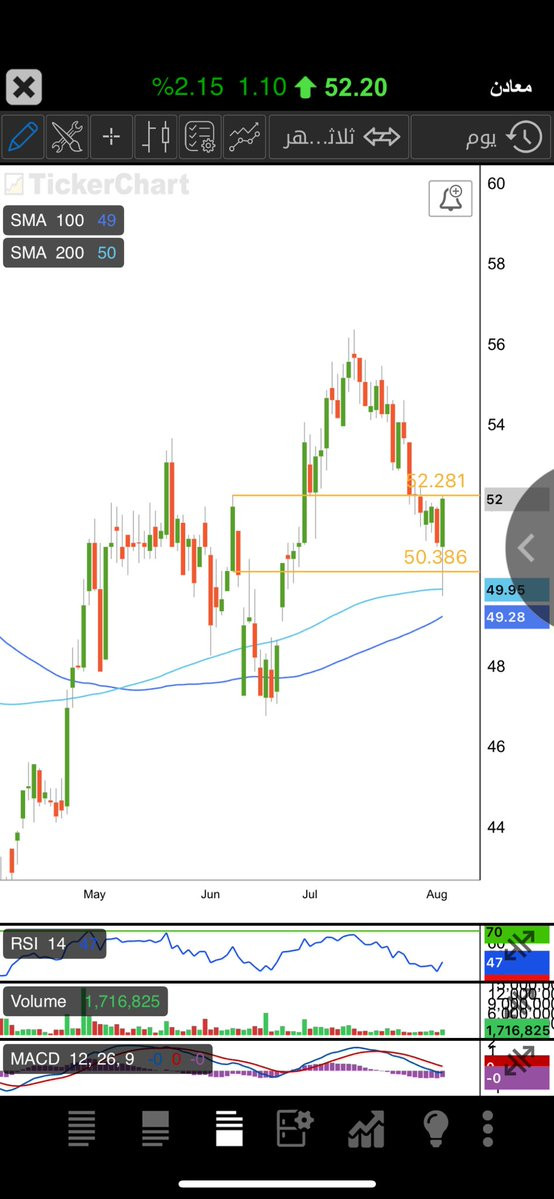The image size is (554, 1199).
Task: Open the wrench and screwdriver tools
Action: pos(67,138)
